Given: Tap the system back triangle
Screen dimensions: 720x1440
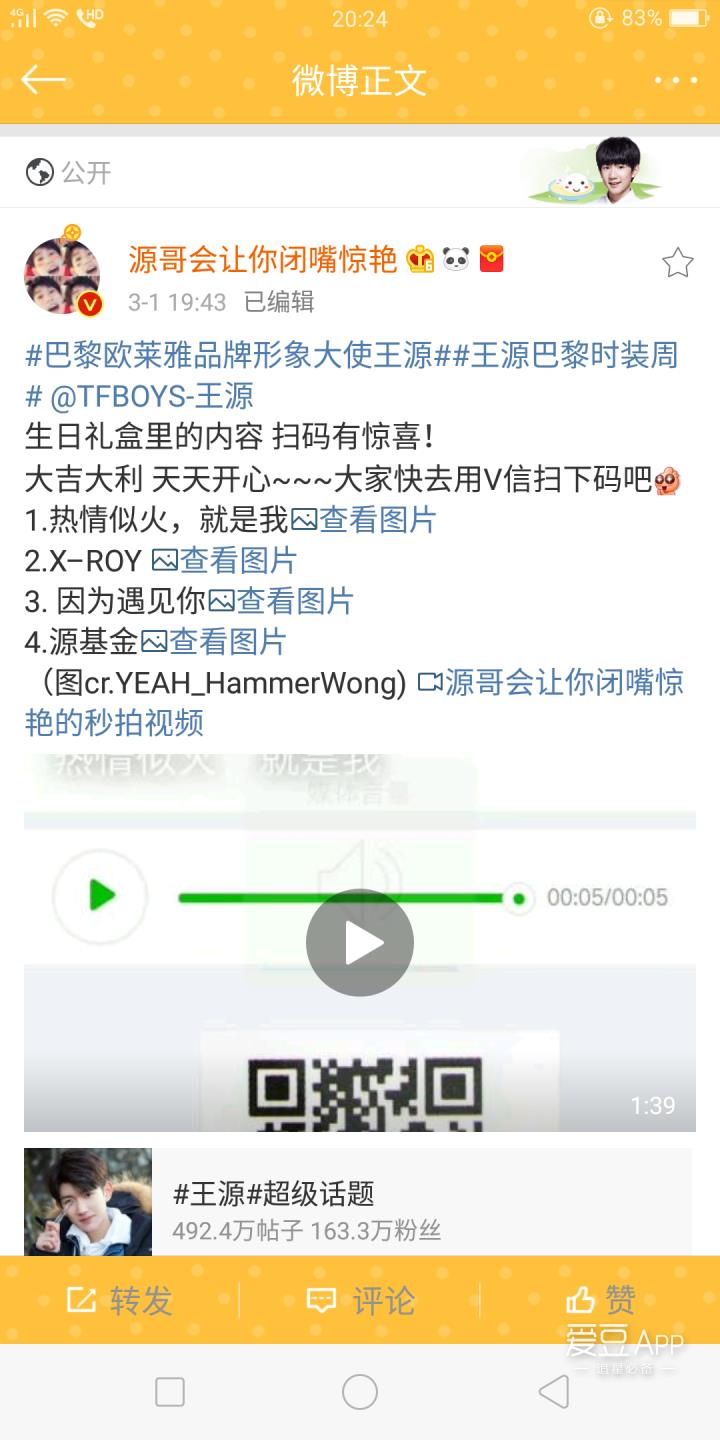Looking at the screenshot, I should [553, 1392].
